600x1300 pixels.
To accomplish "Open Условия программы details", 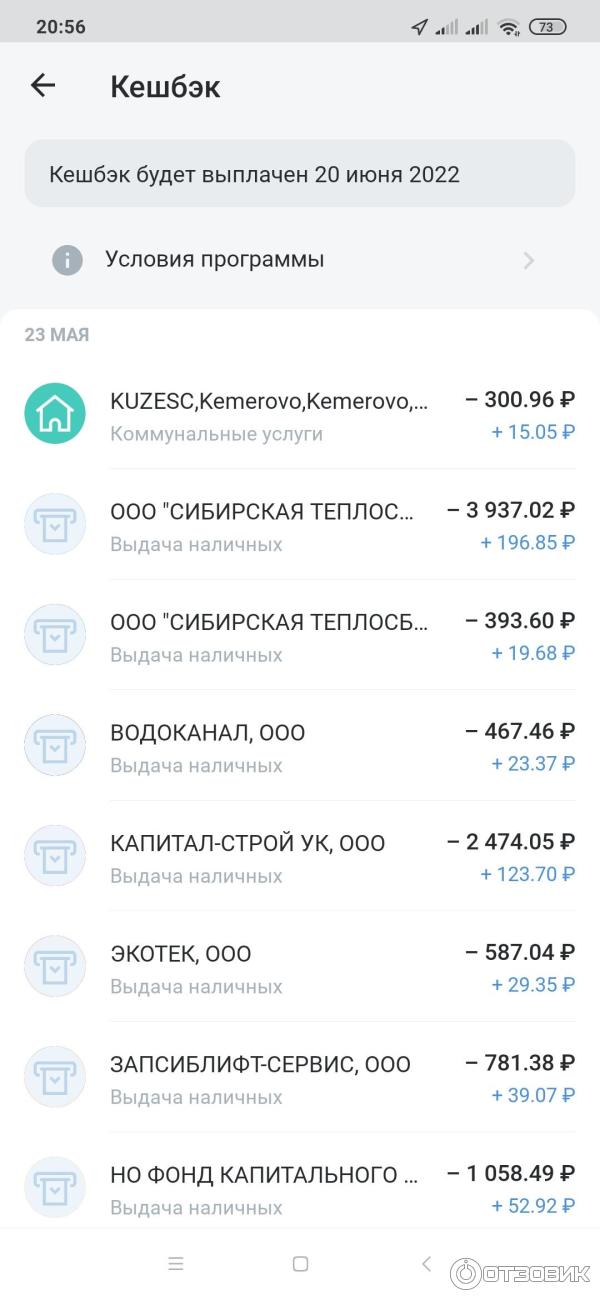I will [x=300, y=260].
